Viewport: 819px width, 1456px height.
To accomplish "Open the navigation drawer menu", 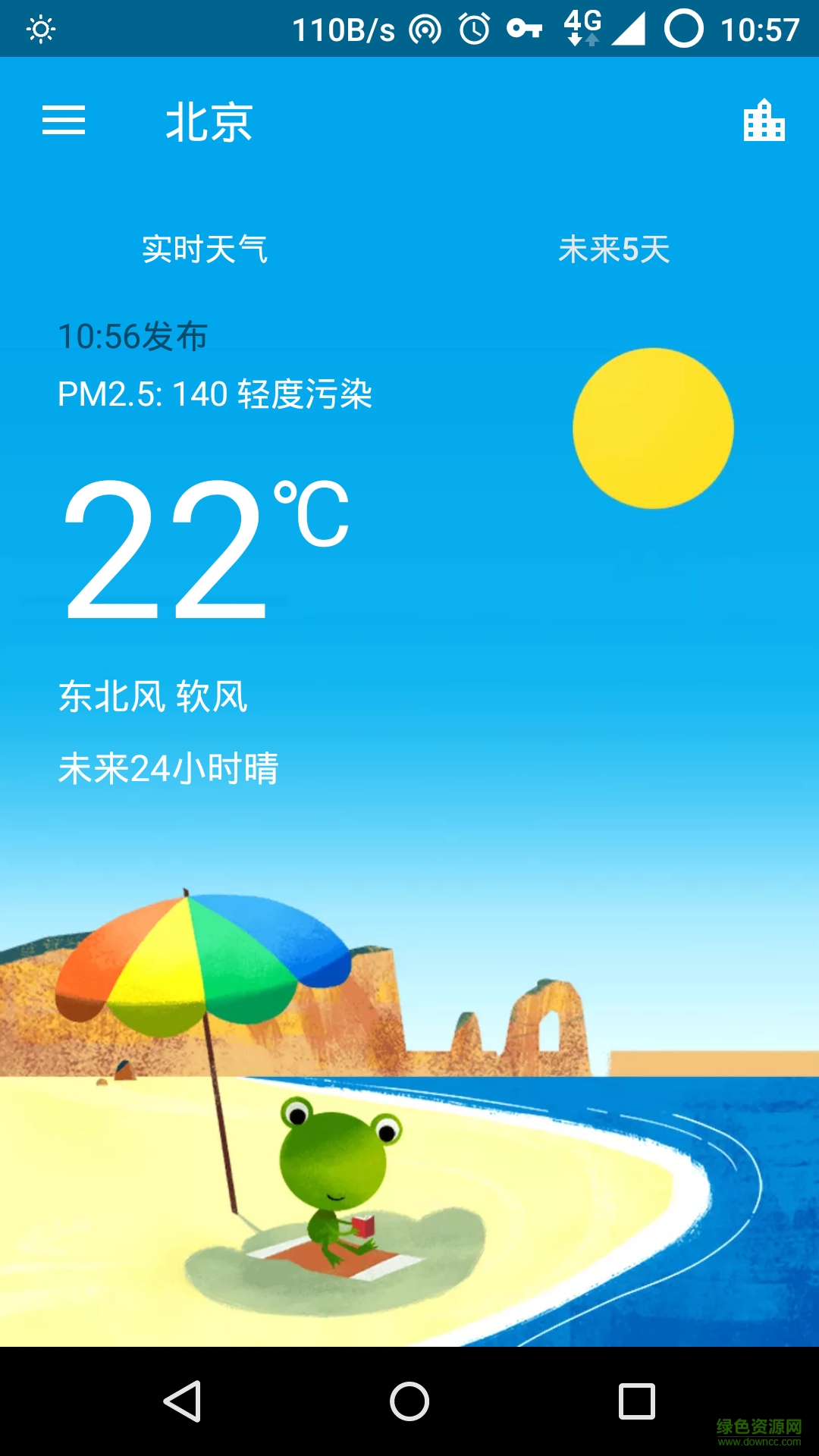I will point(66,121).
